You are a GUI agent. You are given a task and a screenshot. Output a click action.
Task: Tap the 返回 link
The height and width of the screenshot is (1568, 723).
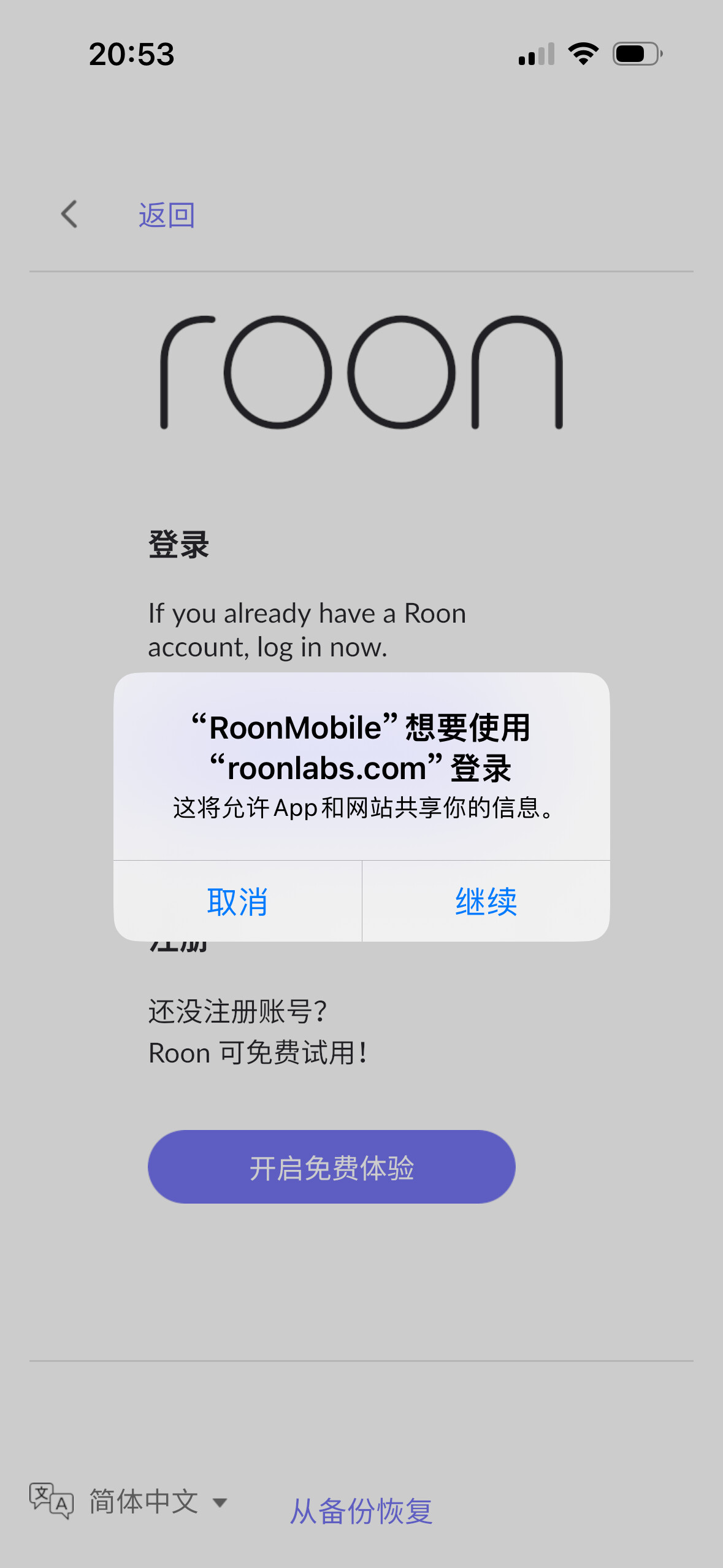coord(167,215)
